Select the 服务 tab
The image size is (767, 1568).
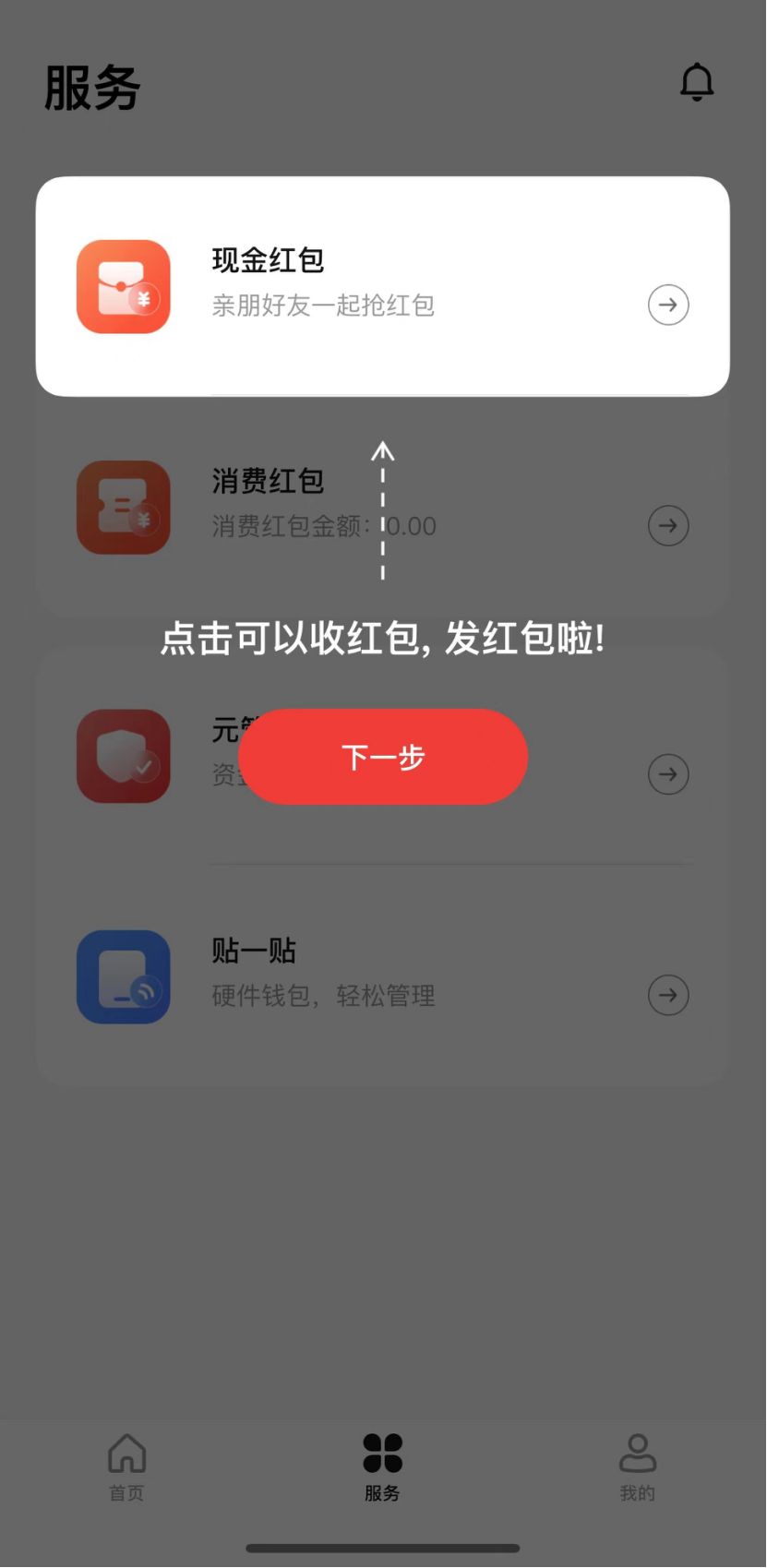[x=382, y=1466]
